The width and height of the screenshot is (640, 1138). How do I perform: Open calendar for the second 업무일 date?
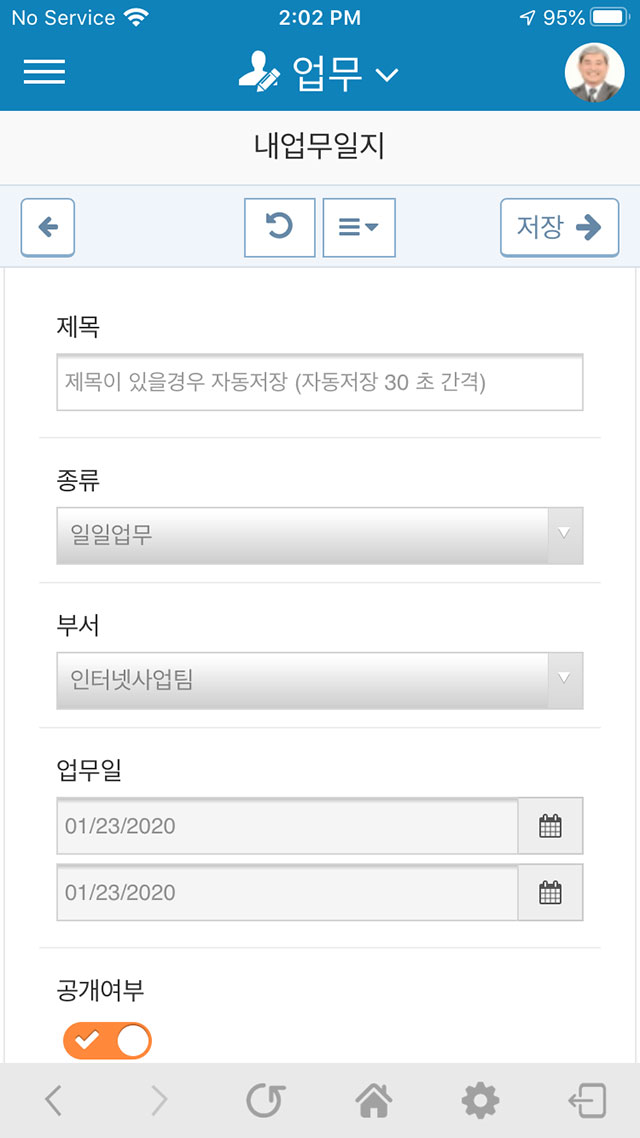point(551,892)
